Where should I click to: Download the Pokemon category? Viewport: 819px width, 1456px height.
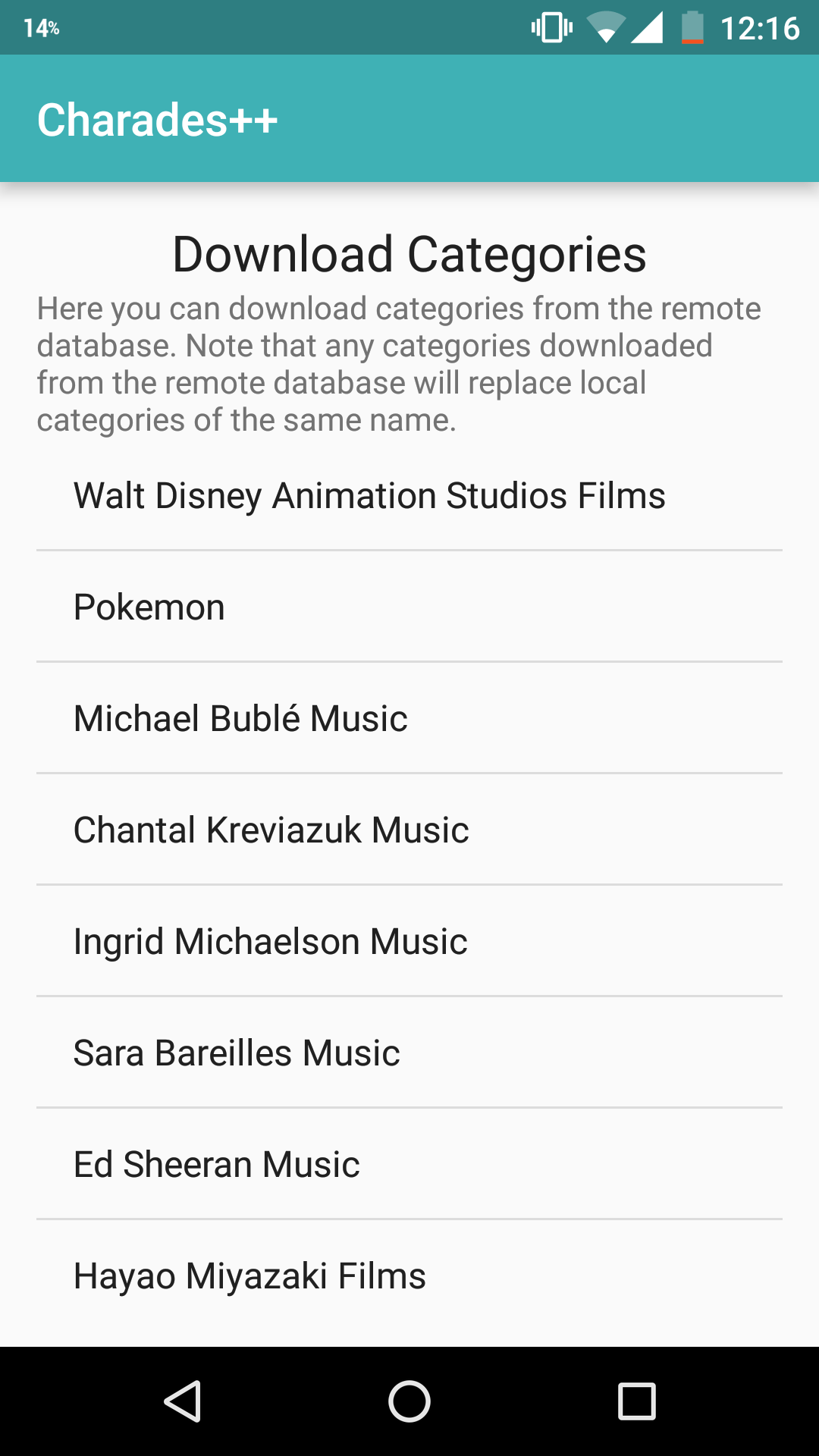click(x=149, y=607)
